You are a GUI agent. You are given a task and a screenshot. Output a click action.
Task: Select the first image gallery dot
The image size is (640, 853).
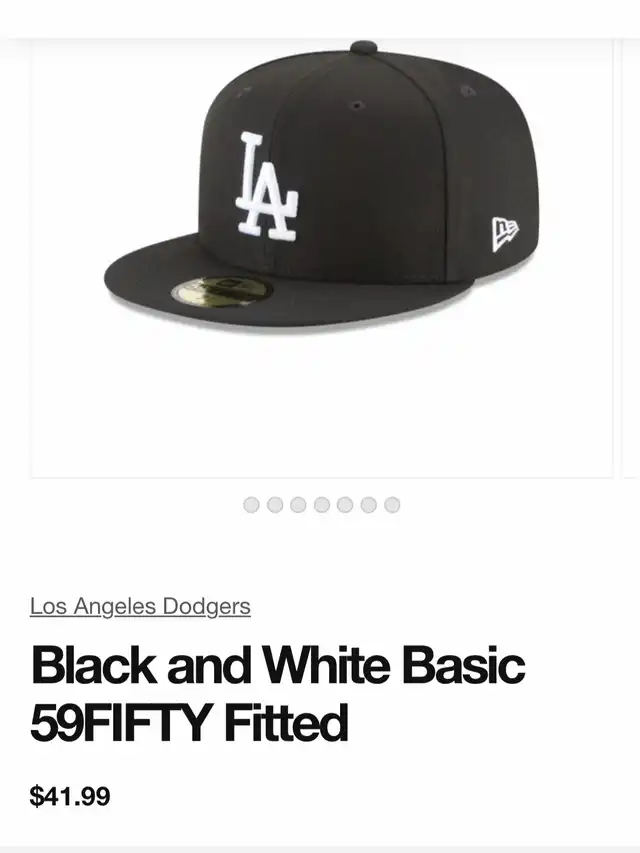tap(251, 505)
